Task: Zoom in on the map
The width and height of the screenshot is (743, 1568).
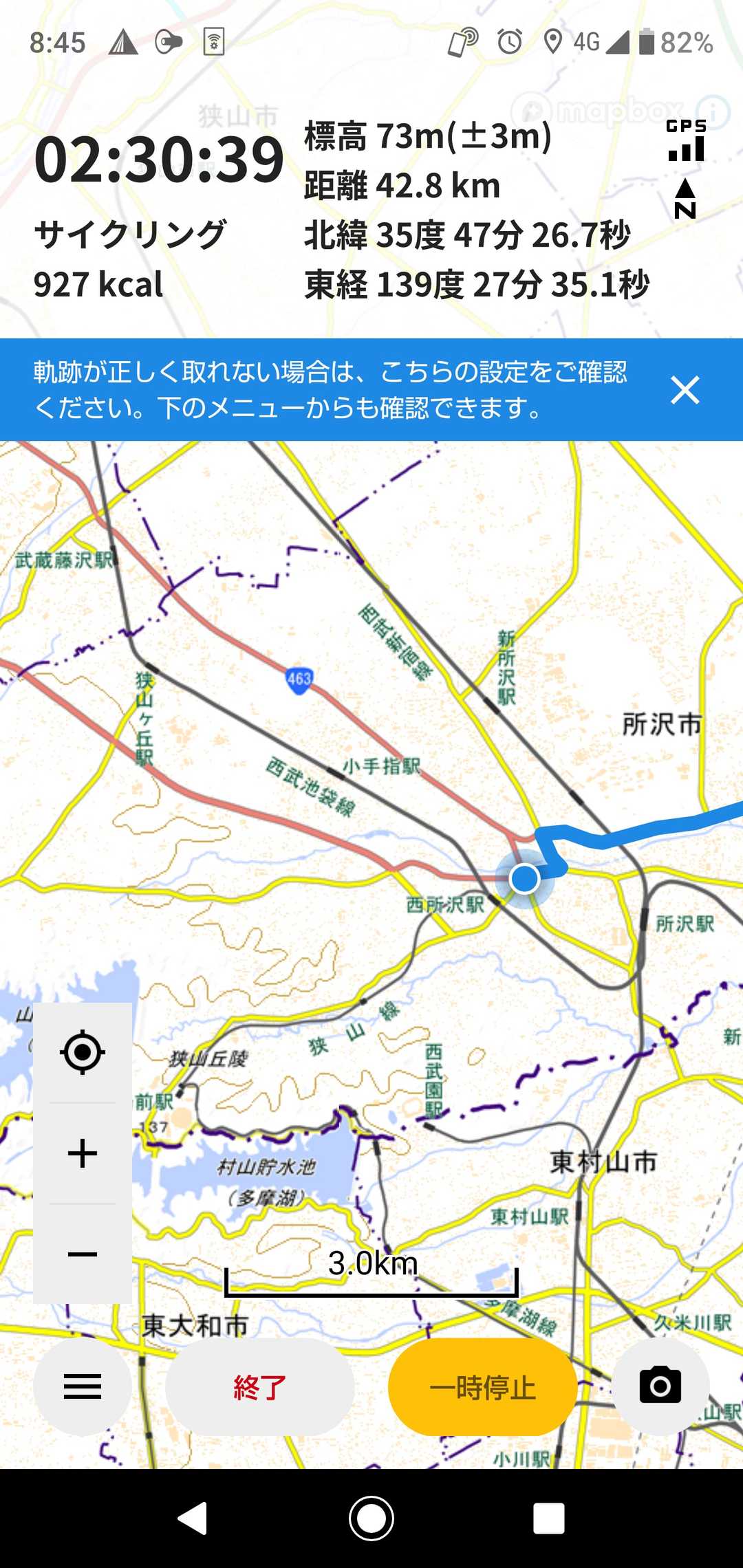Action: pyautogui.click(x=83, y=1153)
